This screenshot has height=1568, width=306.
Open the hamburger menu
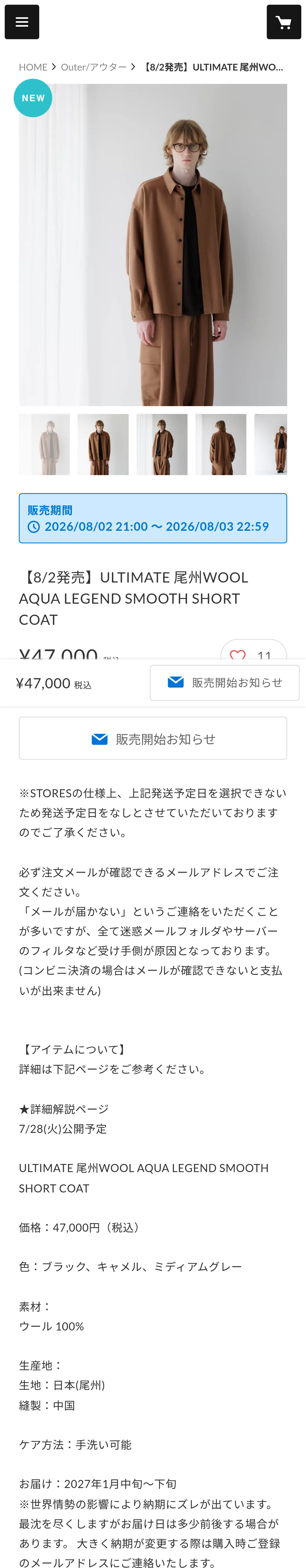[x=22, y=22]
